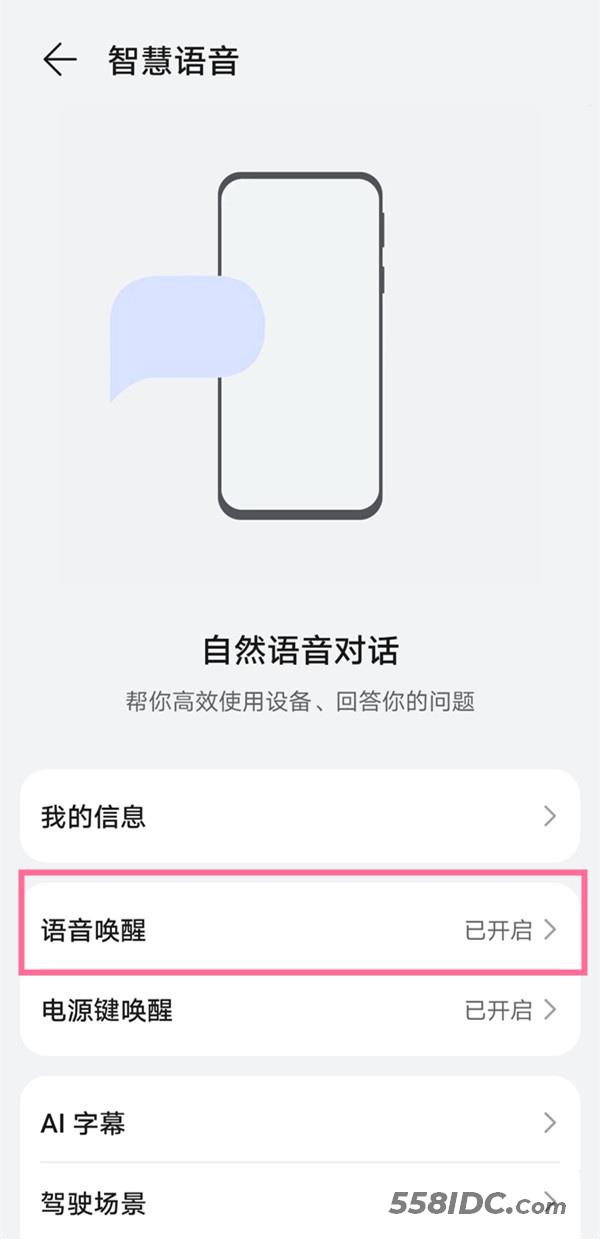
Task: Go back from 智慧语音 page
Action: [x=59, y=61]
